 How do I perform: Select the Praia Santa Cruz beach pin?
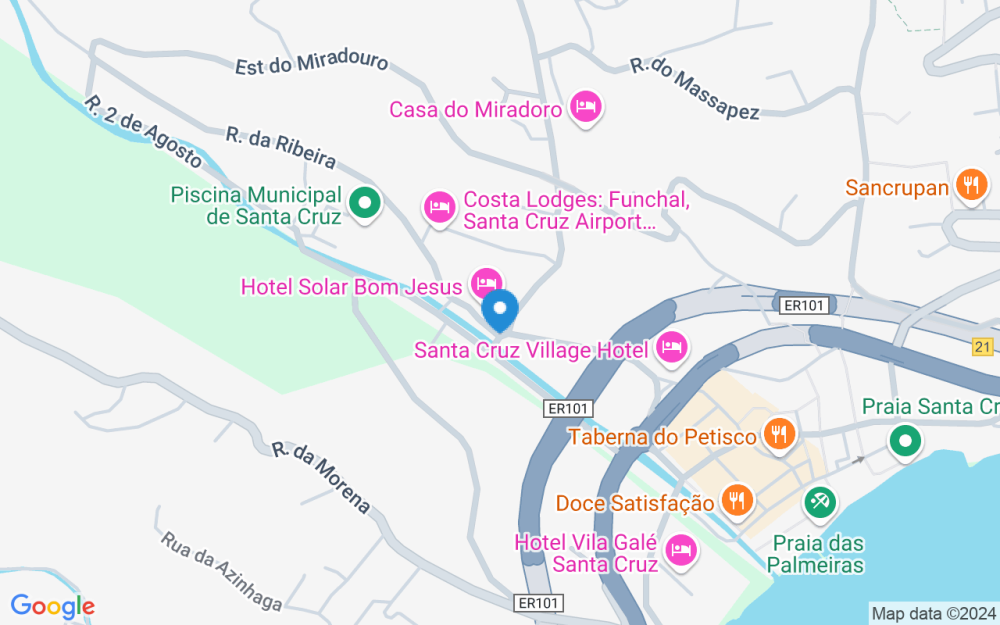[905, 439]
